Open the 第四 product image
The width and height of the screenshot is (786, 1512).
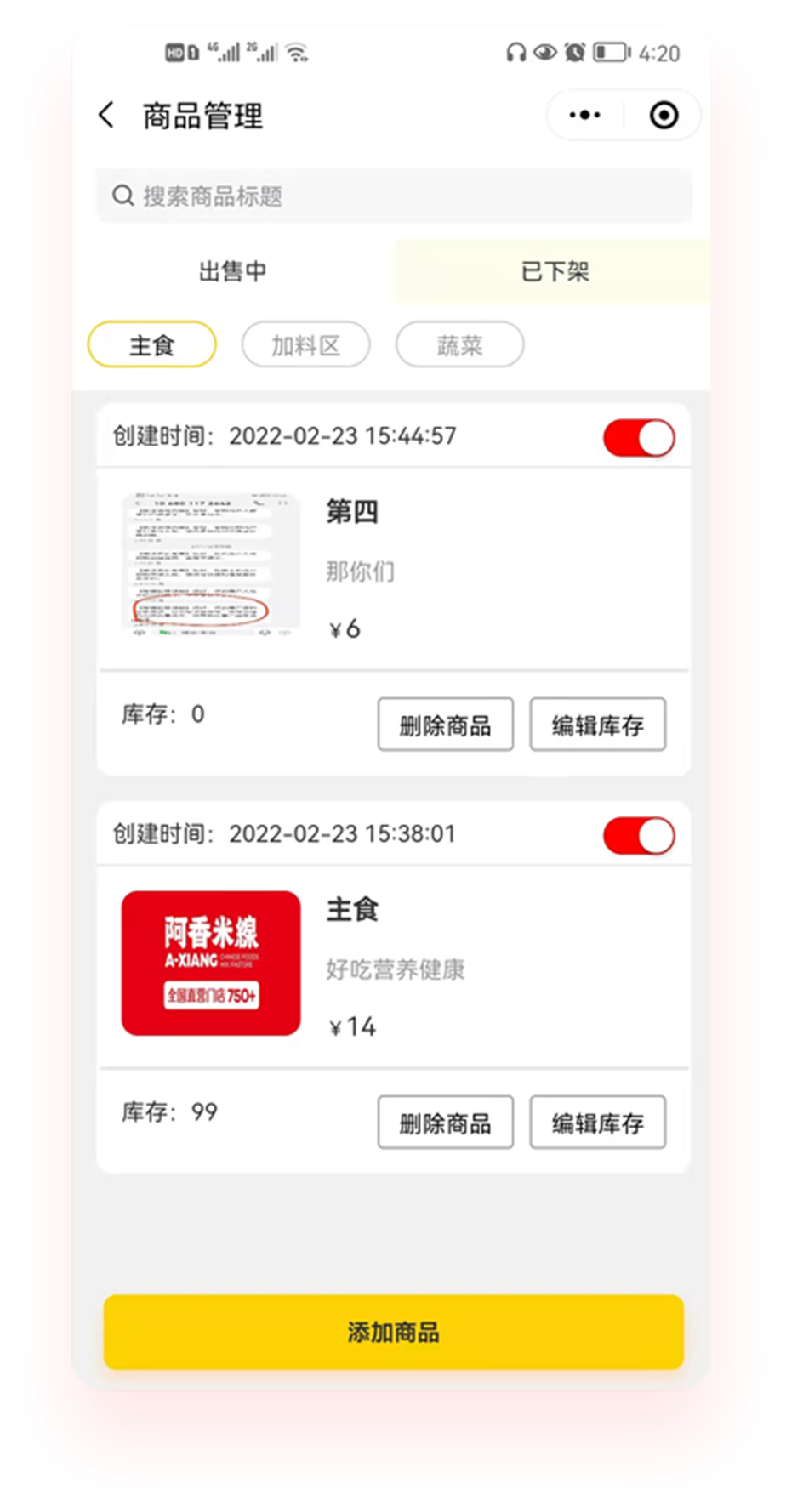pos(210,565)
